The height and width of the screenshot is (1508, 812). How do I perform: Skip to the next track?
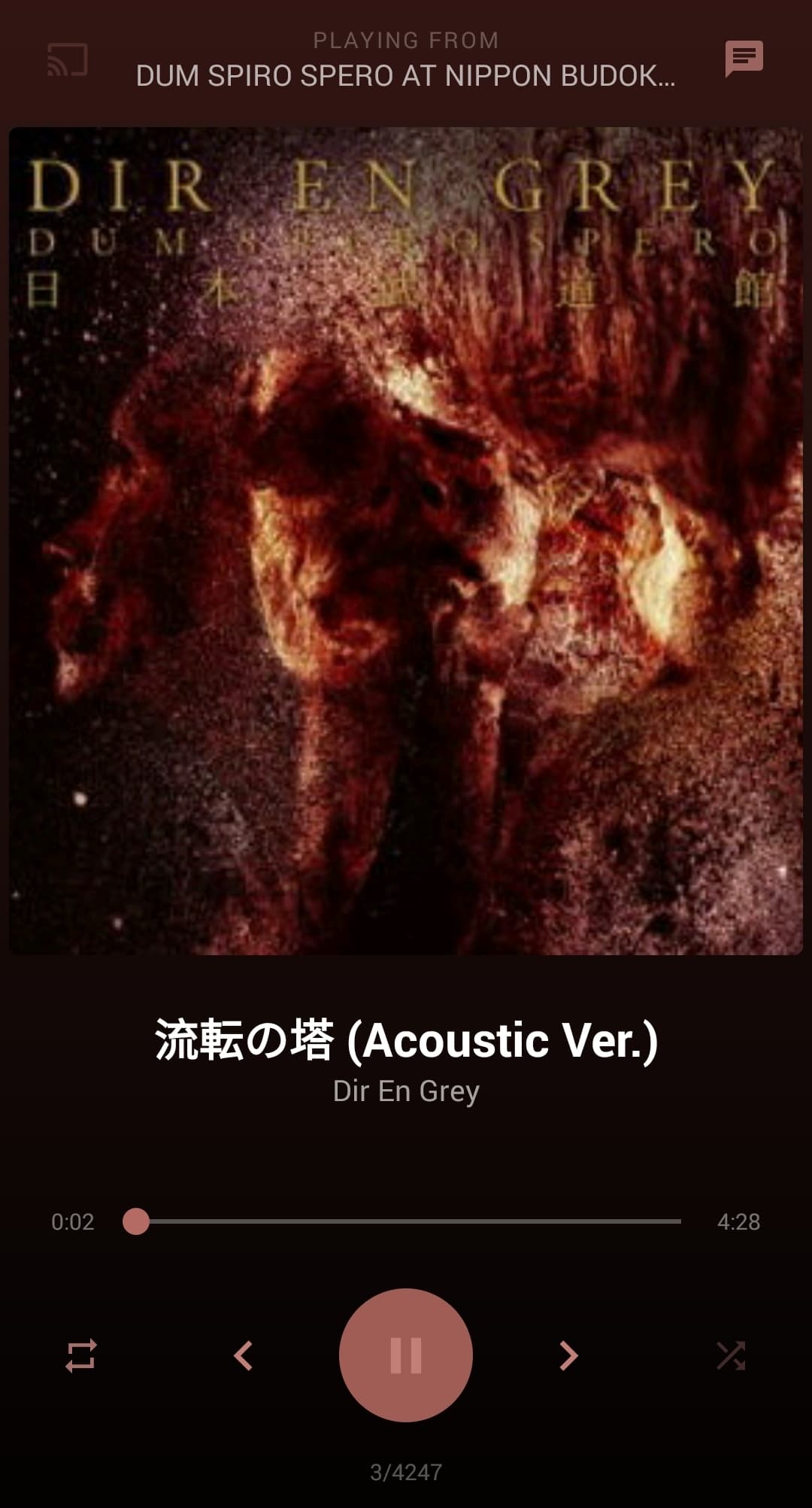point(569,1355)
